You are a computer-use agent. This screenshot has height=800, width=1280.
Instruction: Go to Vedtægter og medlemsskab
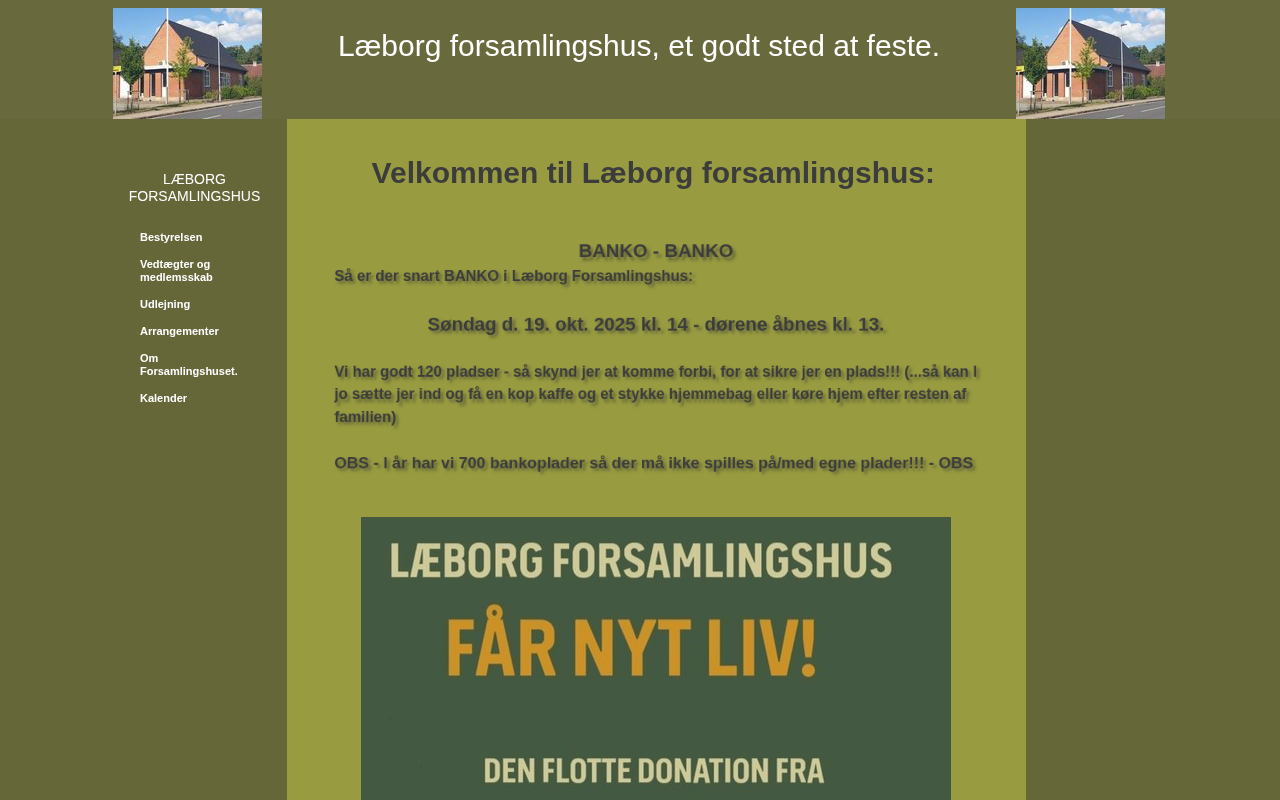[176, 271]
